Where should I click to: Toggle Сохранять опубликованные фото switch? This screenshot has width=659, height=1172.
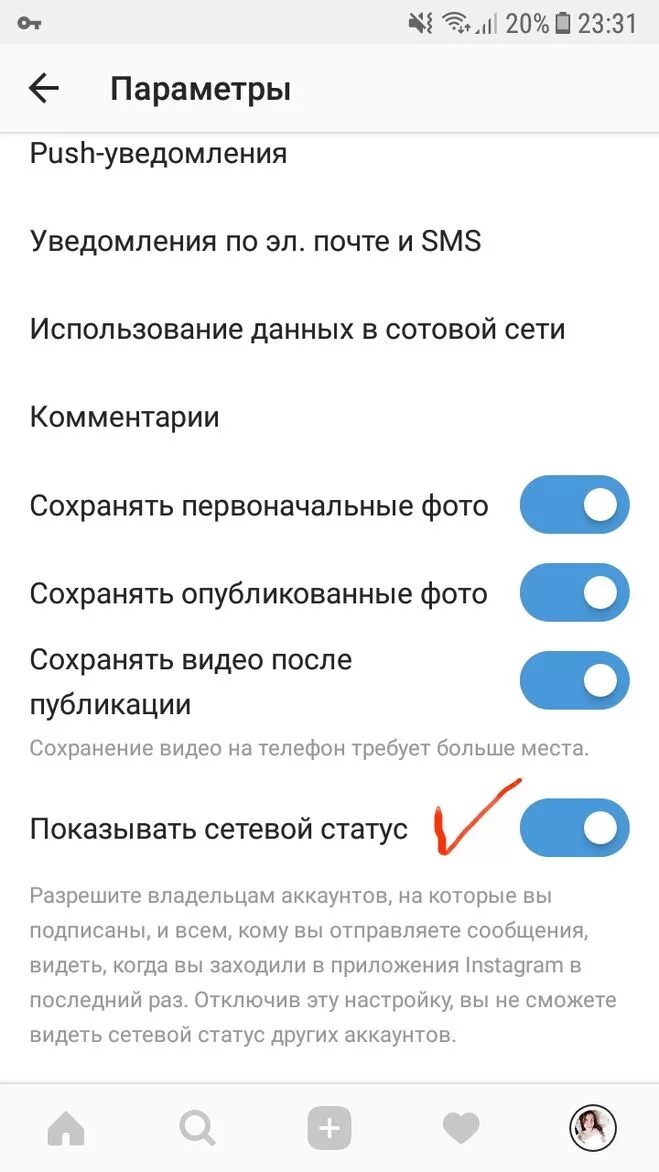click(x=575, y=593)
